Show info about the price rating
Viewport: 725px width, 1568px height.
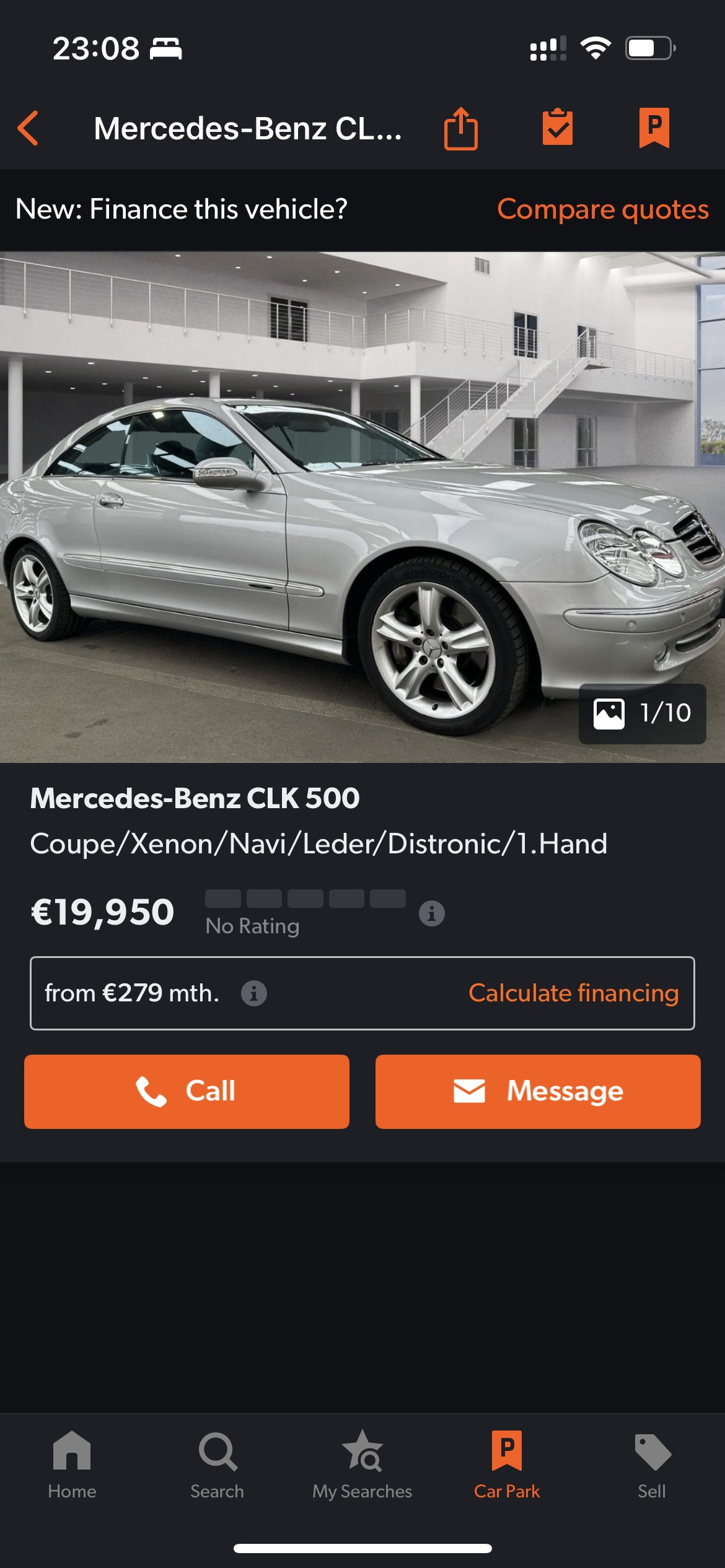click(x=432, y=913)
